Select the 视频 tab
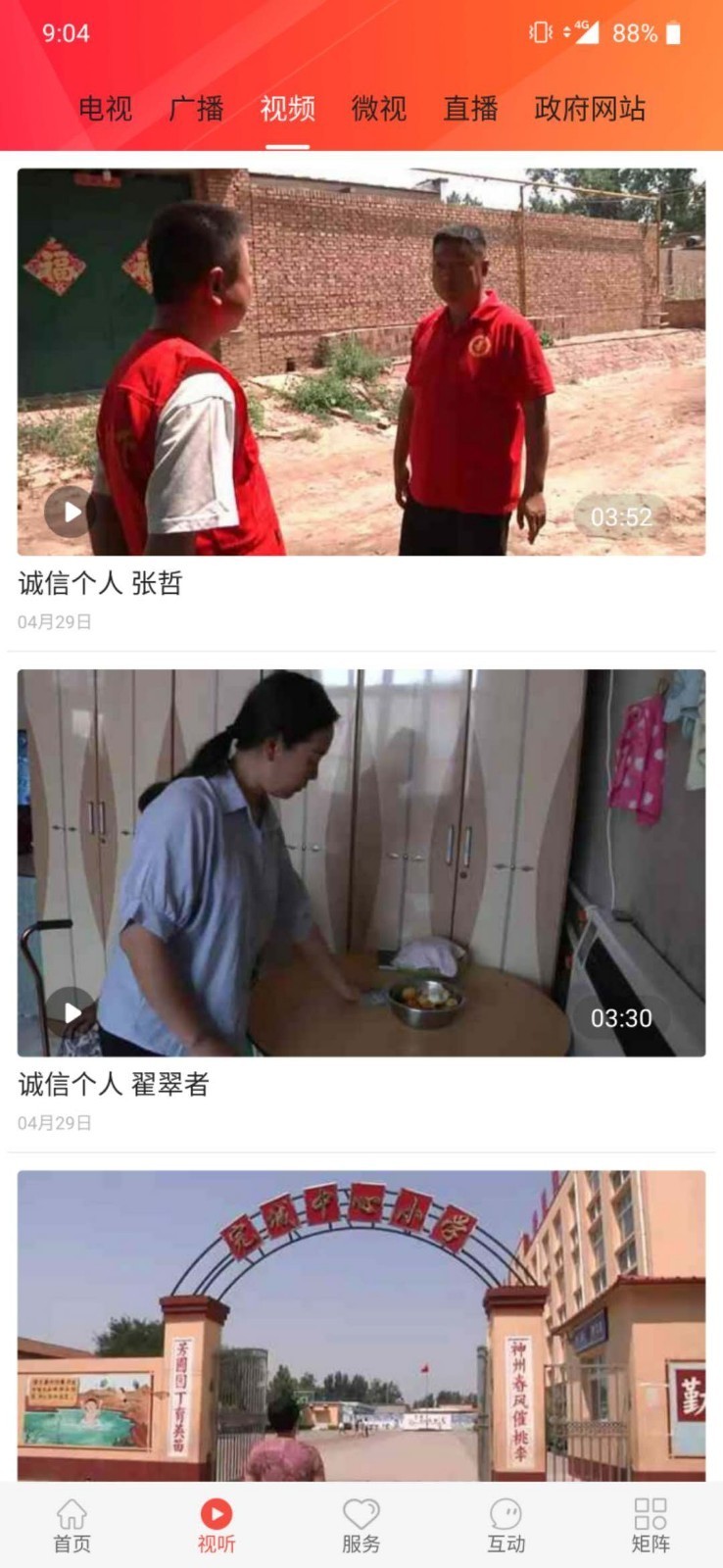Viewport: 723px width, 1568px height. point(288,109)
